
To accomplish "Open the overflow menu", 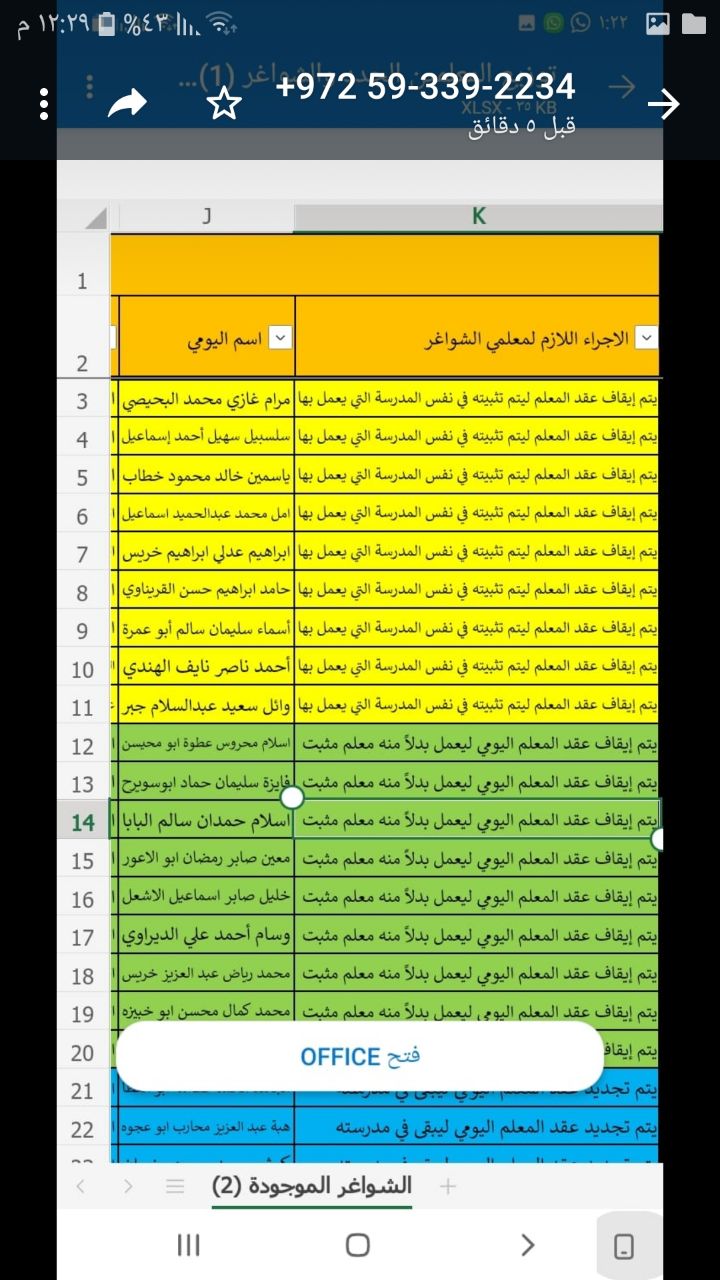I will point(43,103).
